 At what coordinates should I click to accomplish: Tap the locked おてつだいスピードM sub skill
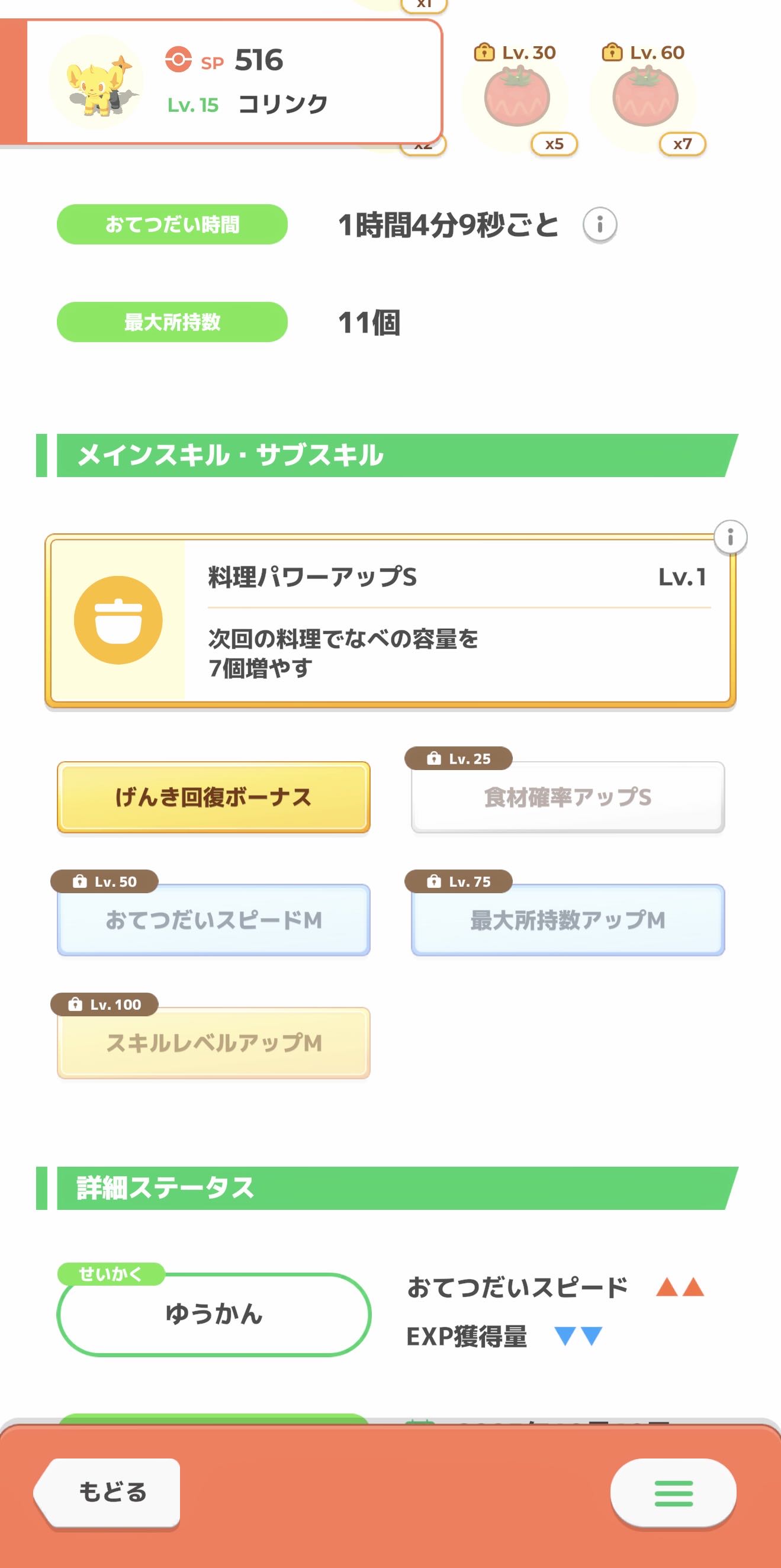214,920
